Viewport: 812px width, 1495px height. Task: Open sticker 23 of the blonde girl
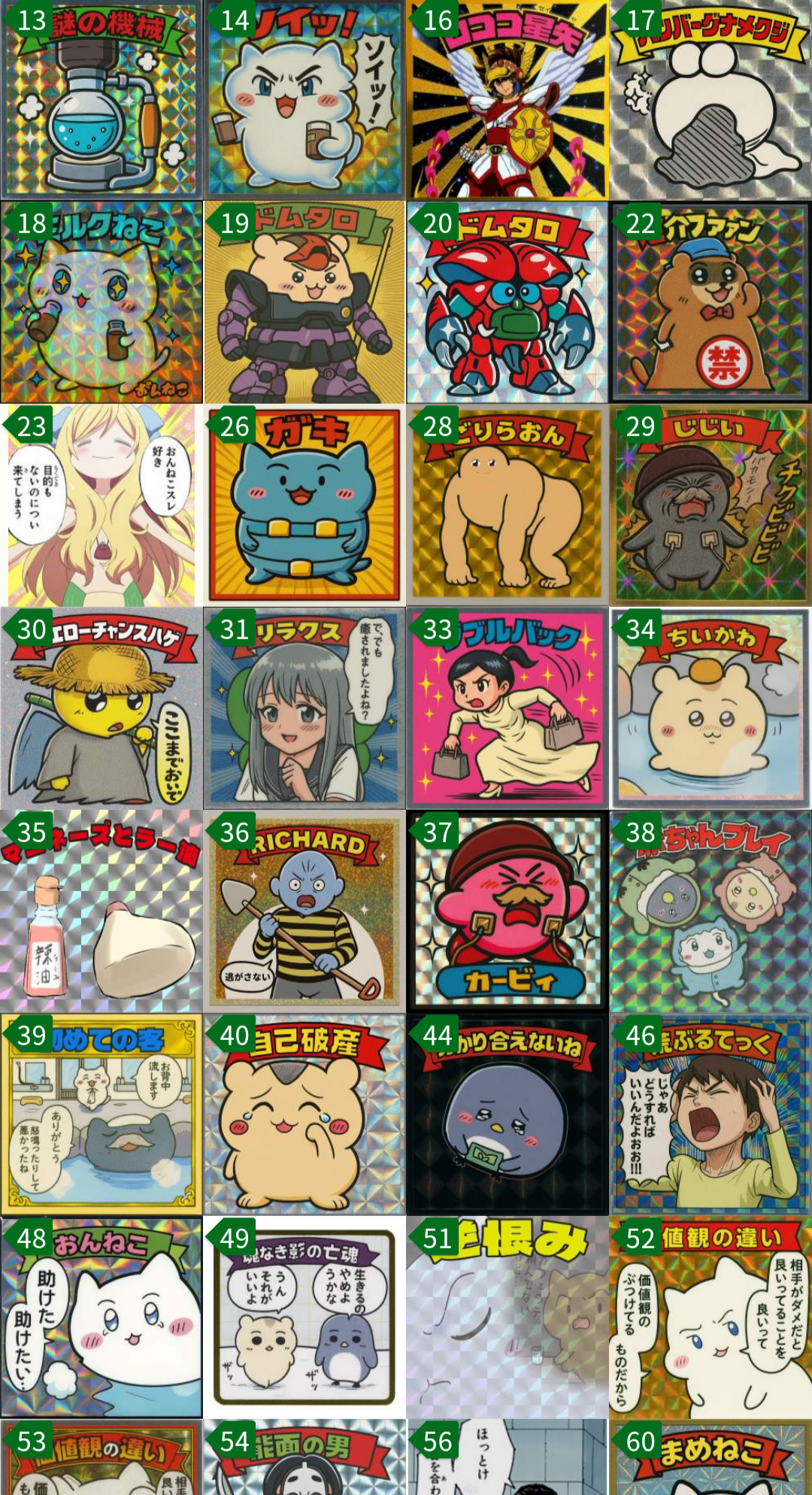coord(101,505)
